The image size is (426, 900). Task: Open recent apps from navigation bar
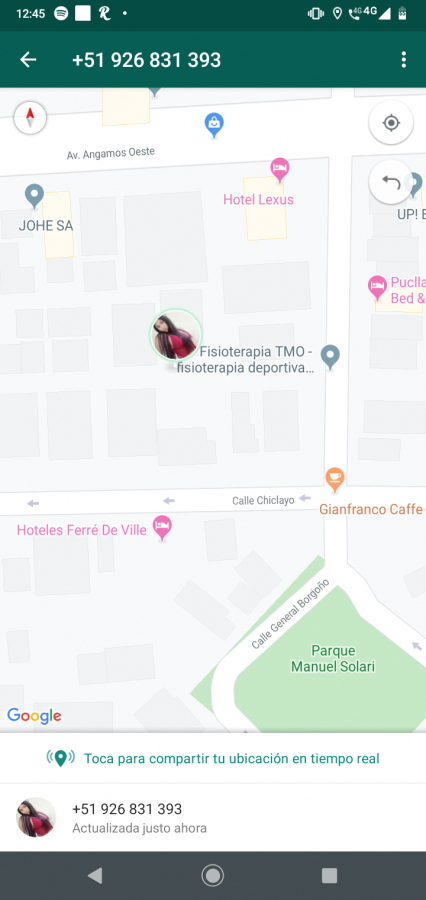[330, 875]
